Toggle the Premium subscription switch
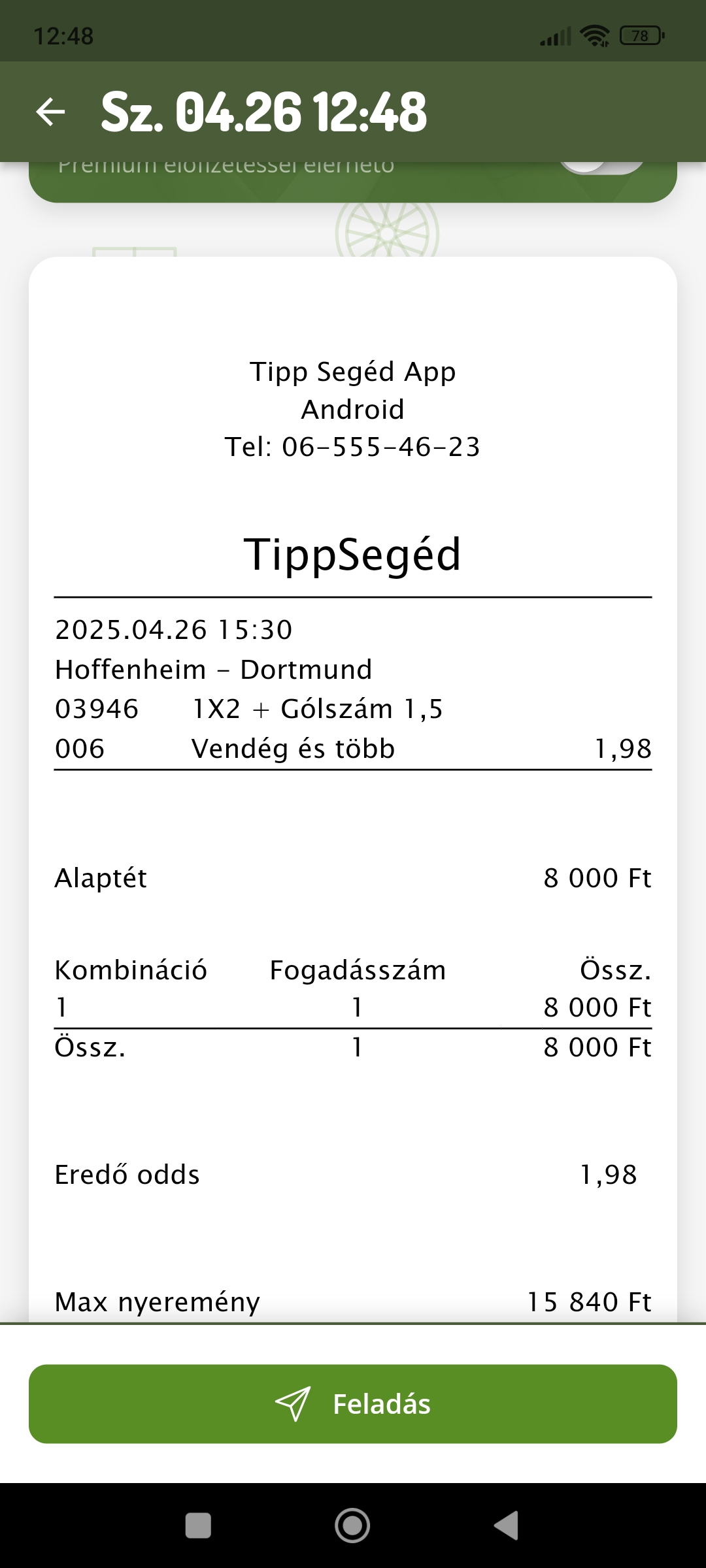 pyautogui.click(x=602, y=166)
